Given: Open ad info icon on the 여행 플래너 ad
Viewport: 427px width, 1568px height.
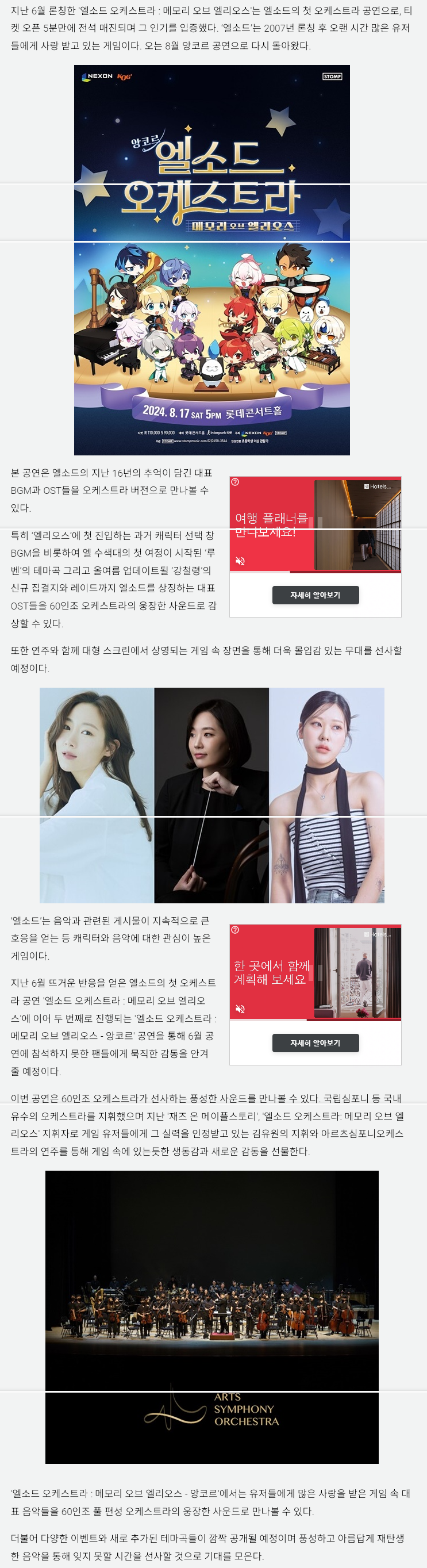Looking at the screenshot, I should click(x=236, y=482).
